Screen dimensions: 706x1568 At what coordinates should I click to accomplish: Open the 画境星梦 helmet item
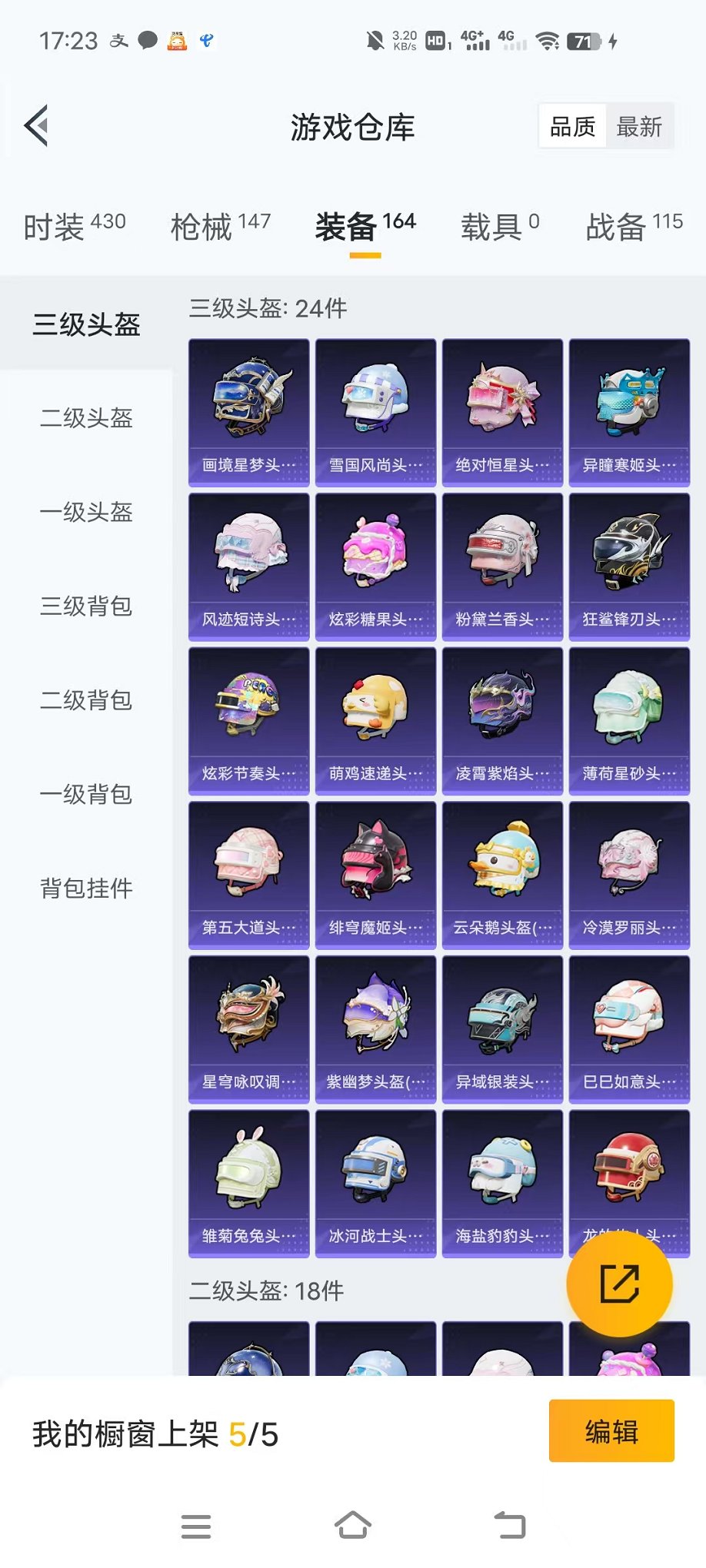[248, 412]
